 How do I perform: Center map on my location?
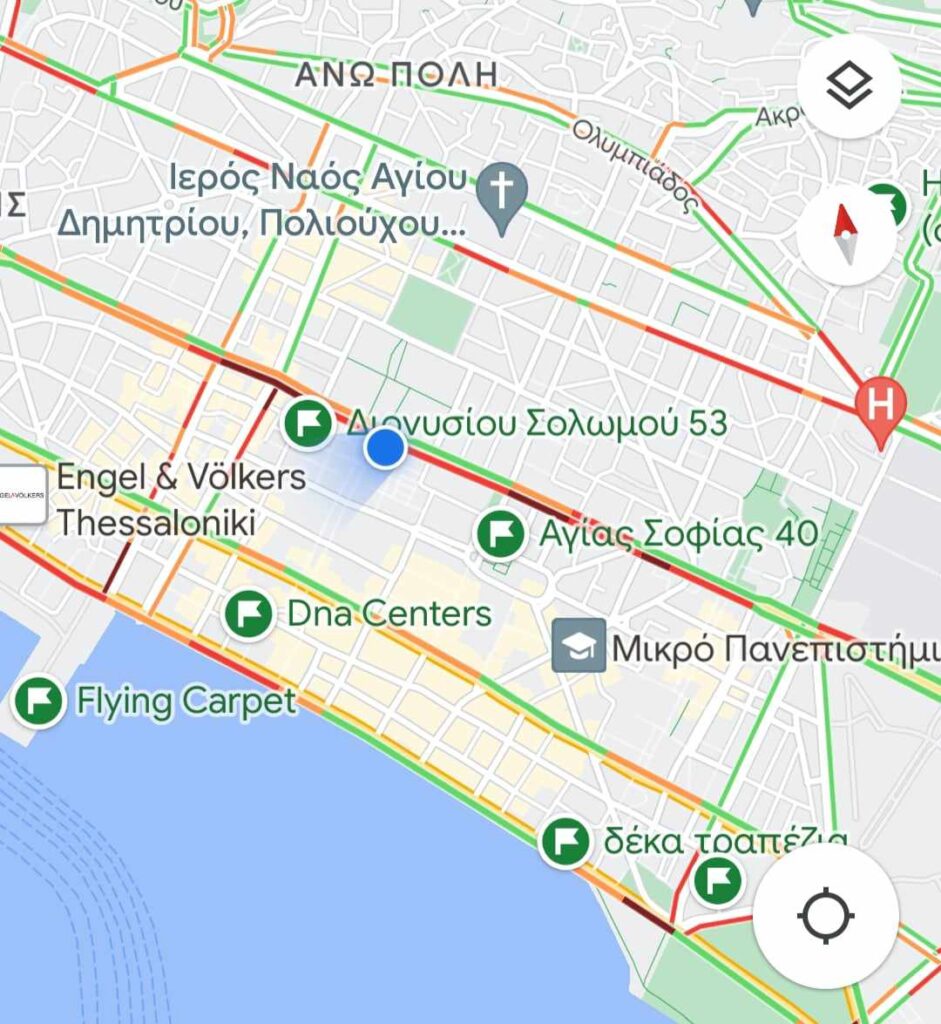[826, 916]
